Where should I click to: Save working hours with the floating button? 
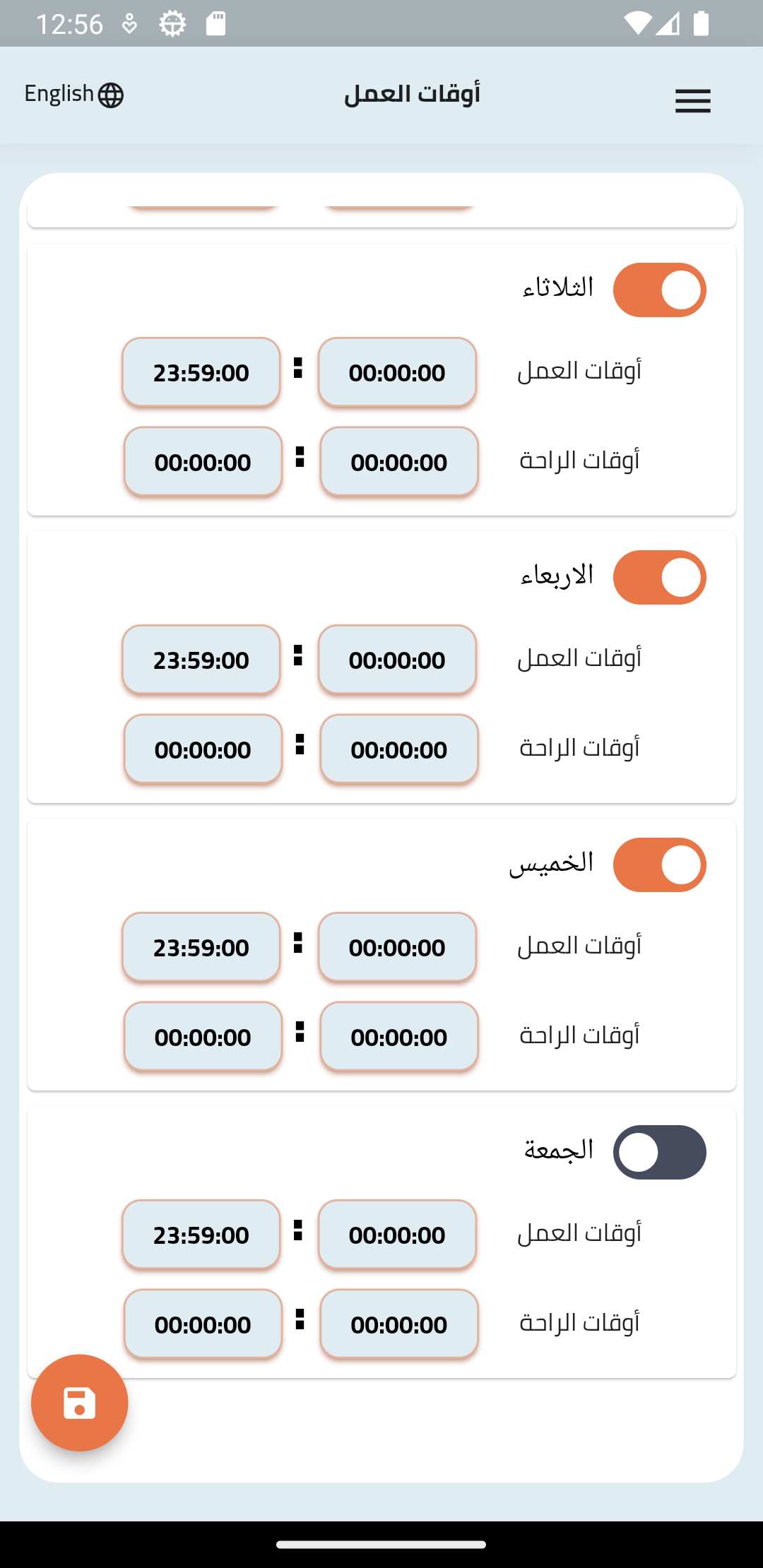tap(79, 1402)
